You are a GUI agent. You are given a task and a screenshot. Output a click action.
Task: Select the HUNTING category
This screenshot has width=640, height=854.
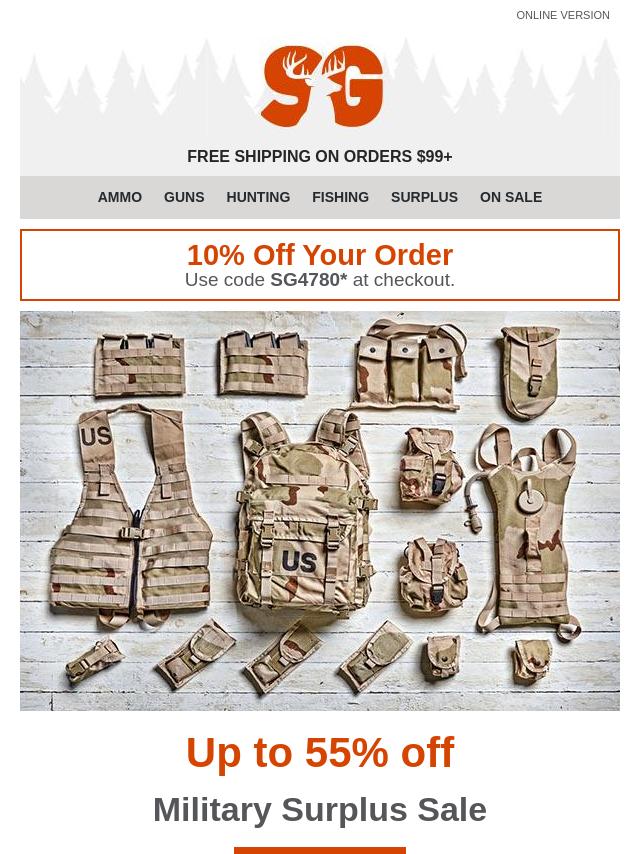(x=258, y=197)
